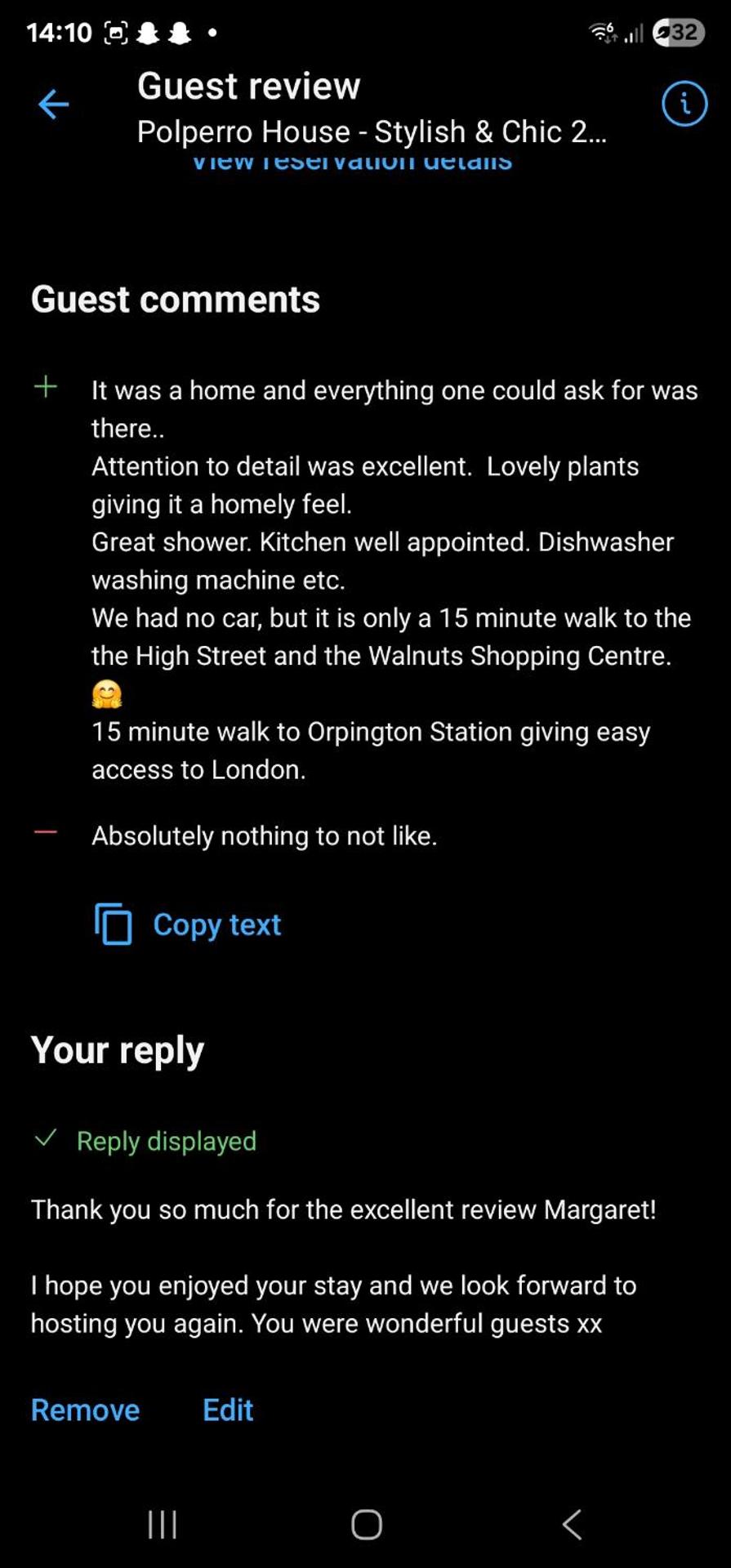
Task: Edit your reply to Margaret
Action: pyautogui.click(x=228, y=1410)
